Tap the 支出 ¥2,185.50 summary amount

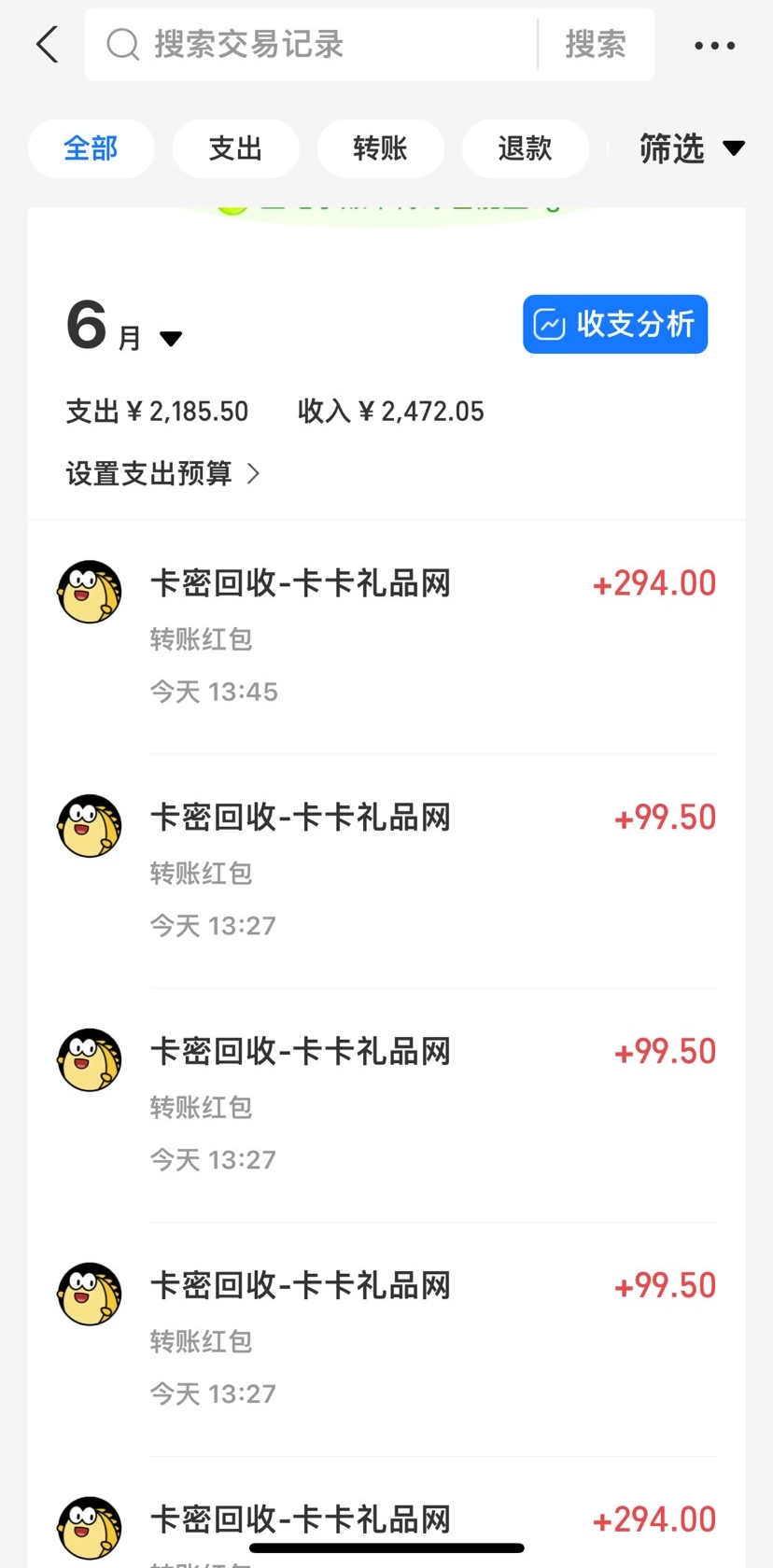tap(156, 412)
